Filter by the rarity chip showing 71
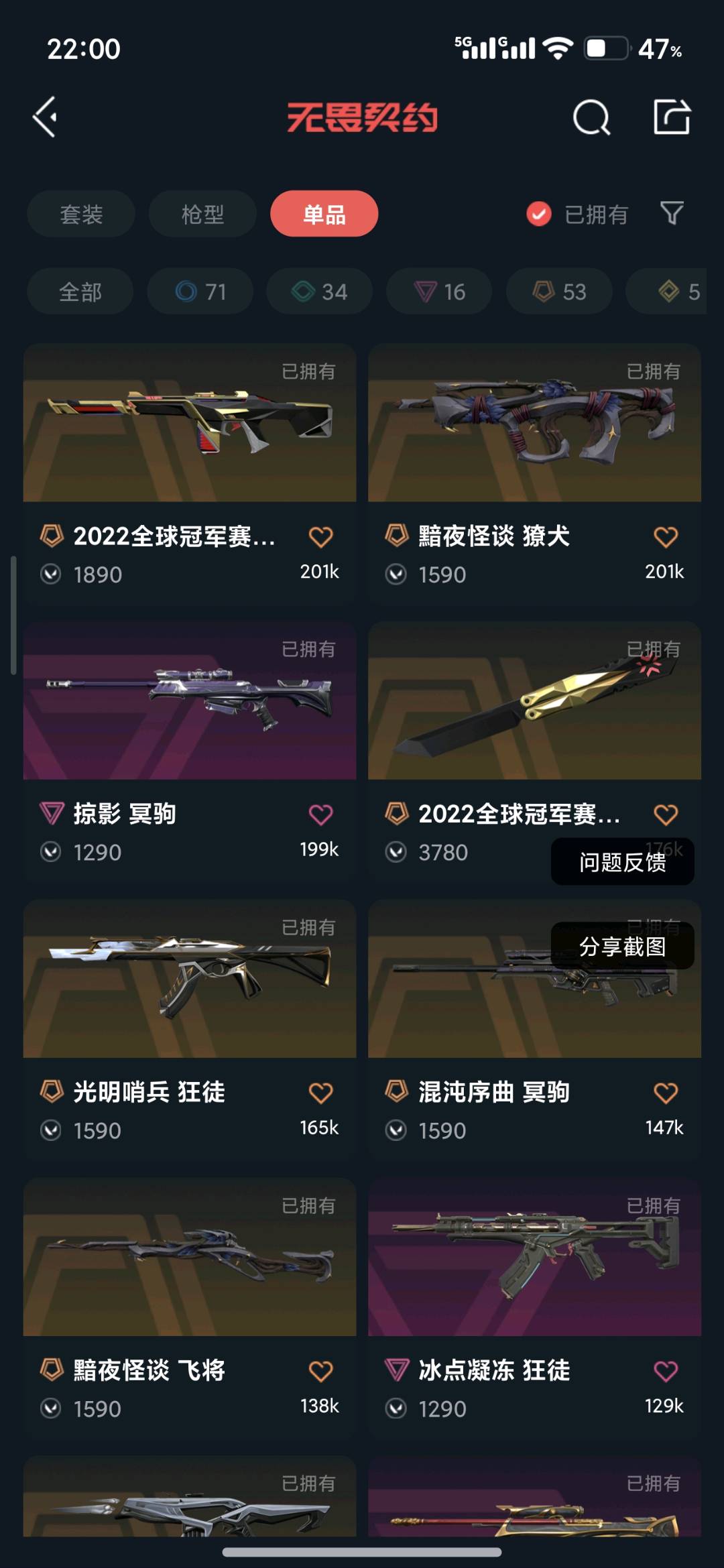Image resolution: width=724 pixels, height=1568 pixels. 200,292
